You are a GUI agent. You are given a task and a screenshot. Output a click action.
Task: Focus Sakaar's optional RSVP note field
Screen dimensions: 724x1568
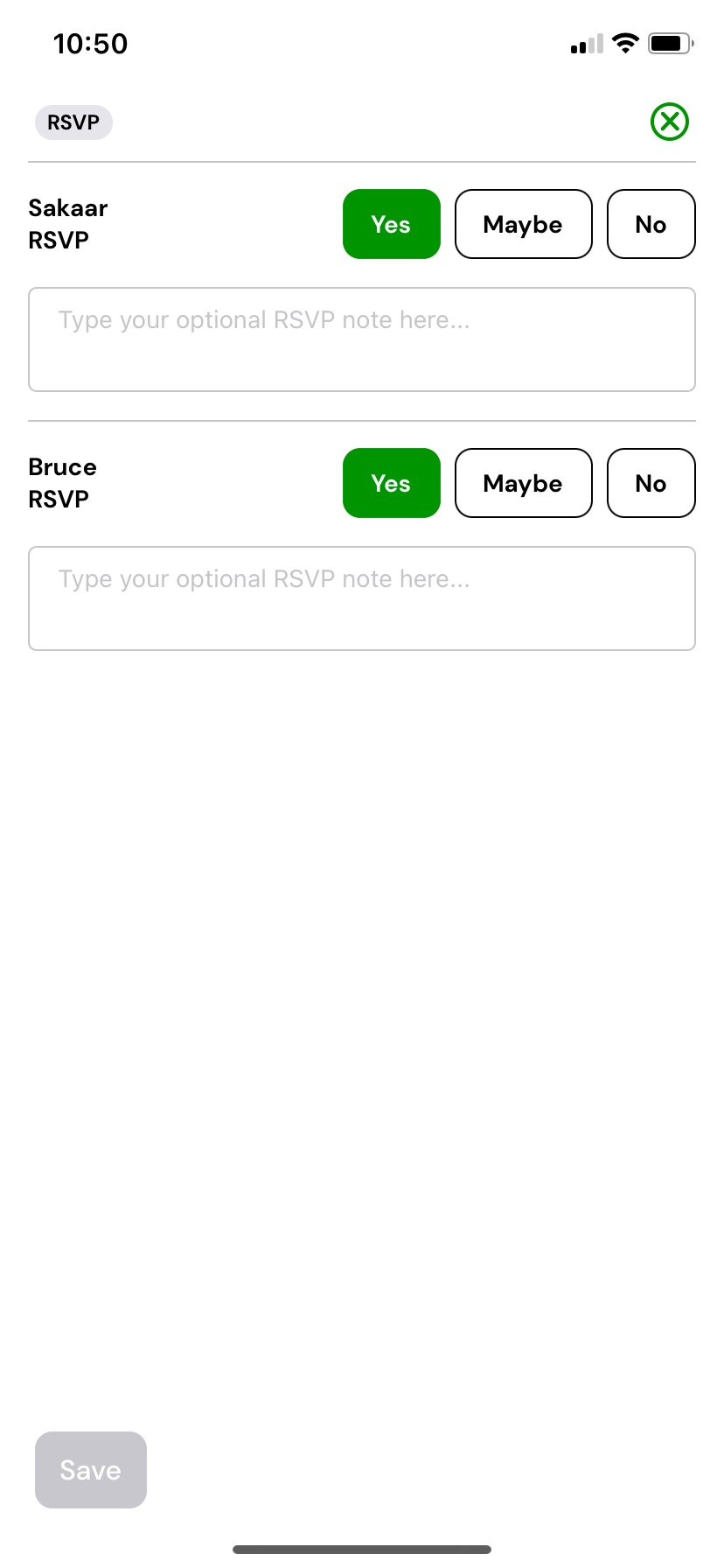point(361,339)
